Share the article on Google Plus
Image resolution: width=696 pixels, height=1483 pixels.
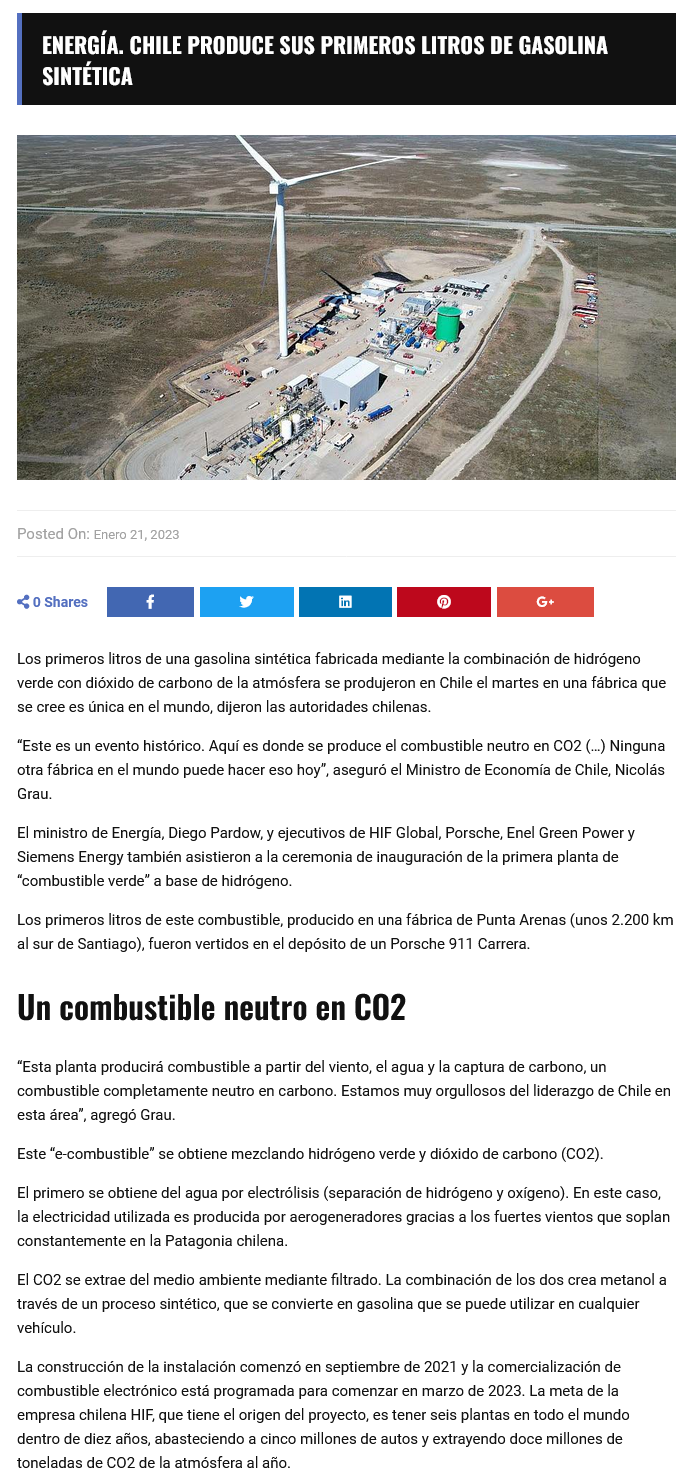[545, 602]
